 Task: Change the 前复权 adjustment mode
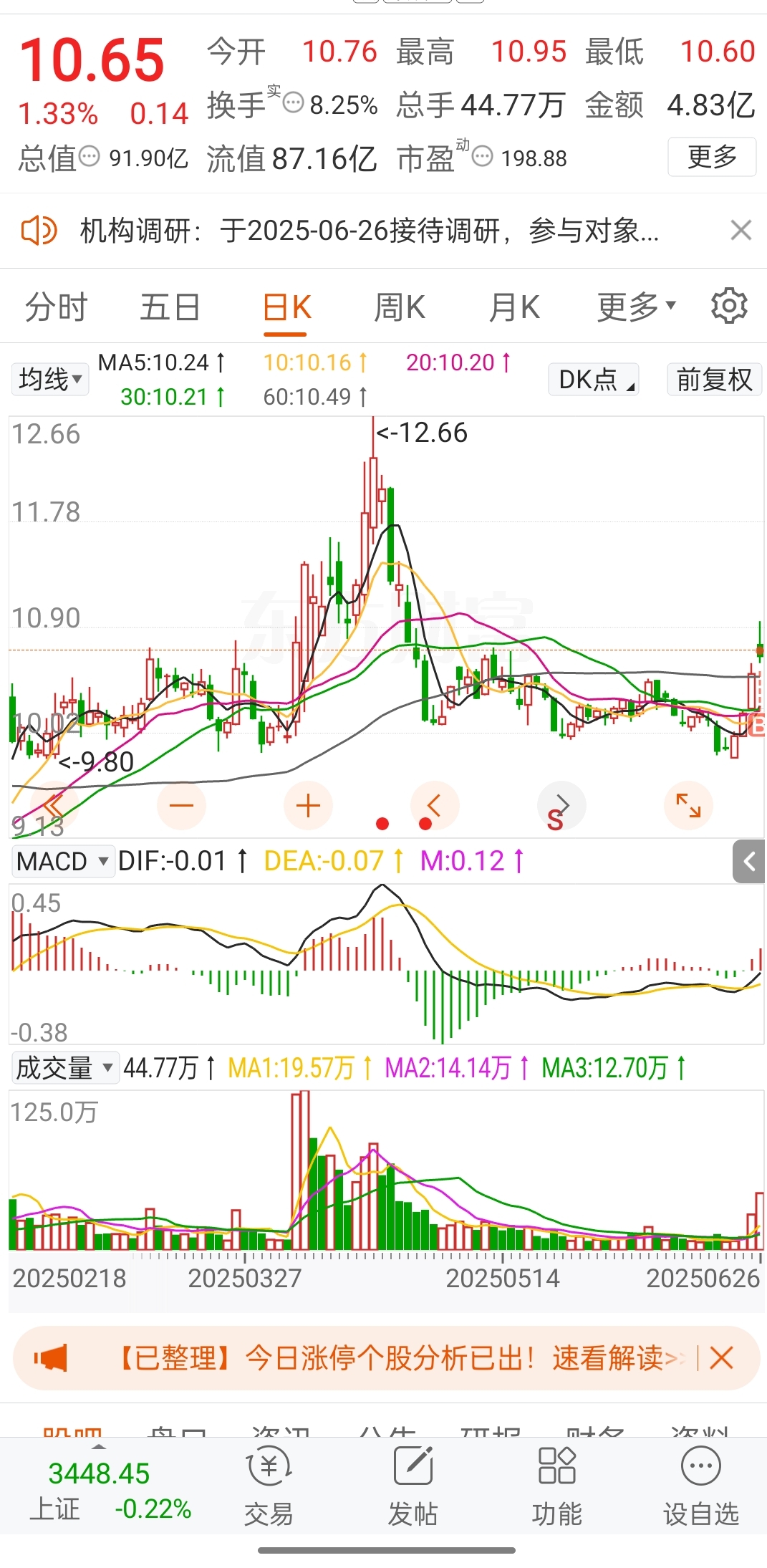[714, 379]
